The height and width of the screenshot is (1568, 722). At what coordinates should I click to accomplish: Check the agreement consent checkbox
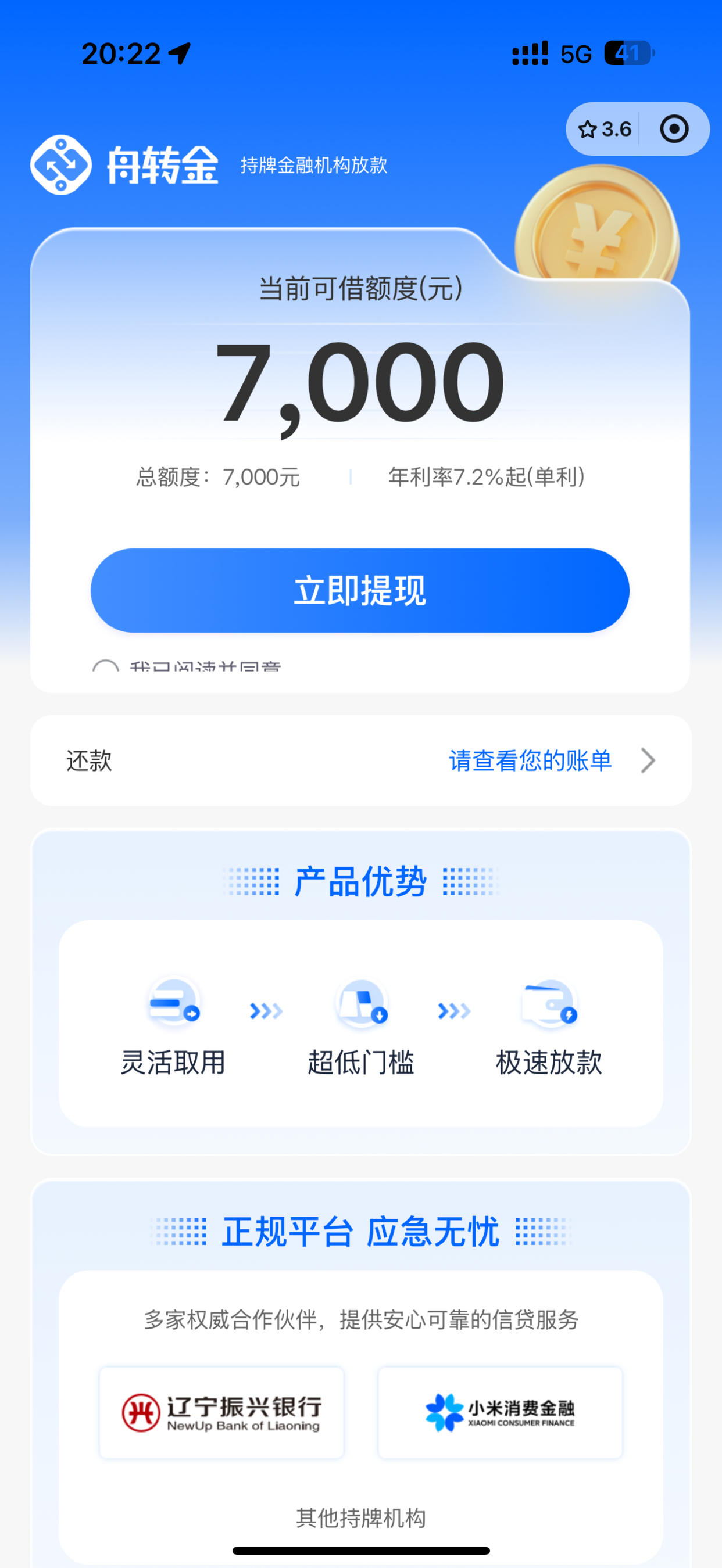point(105,667)
